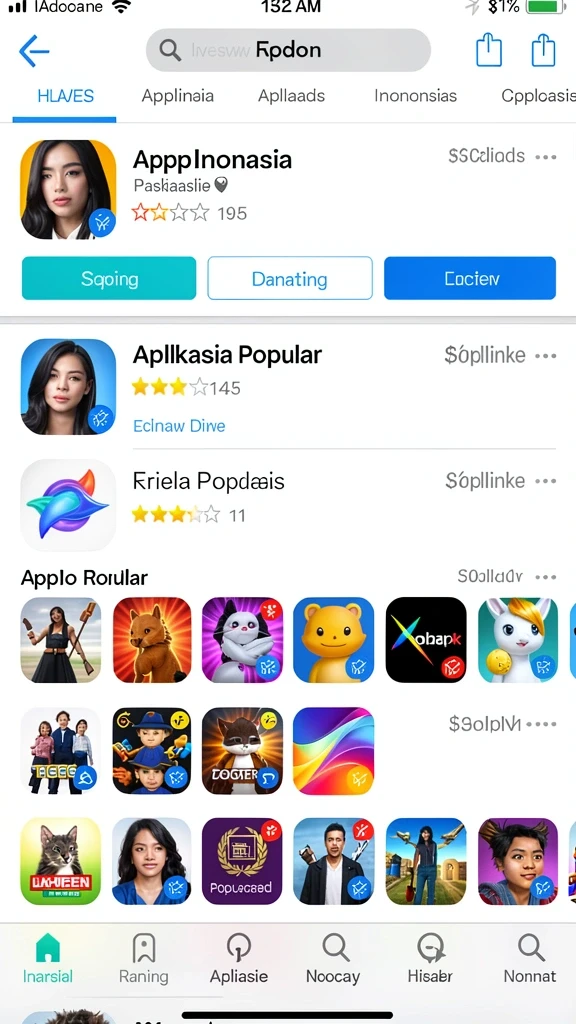
Task: Tap the Eocien button
Action: (470, 278)
